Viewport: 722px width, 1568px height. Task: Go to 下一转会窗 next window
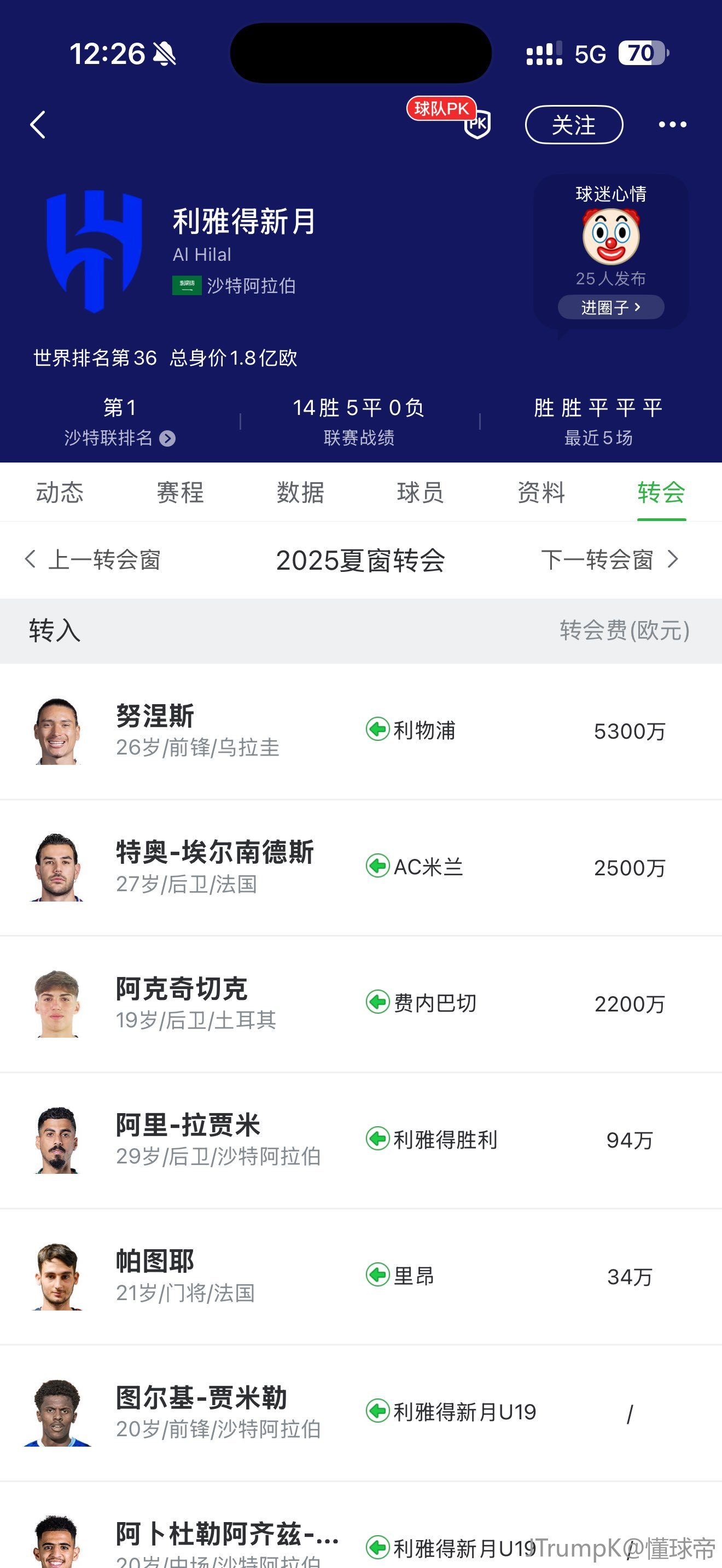click(609, 559)
